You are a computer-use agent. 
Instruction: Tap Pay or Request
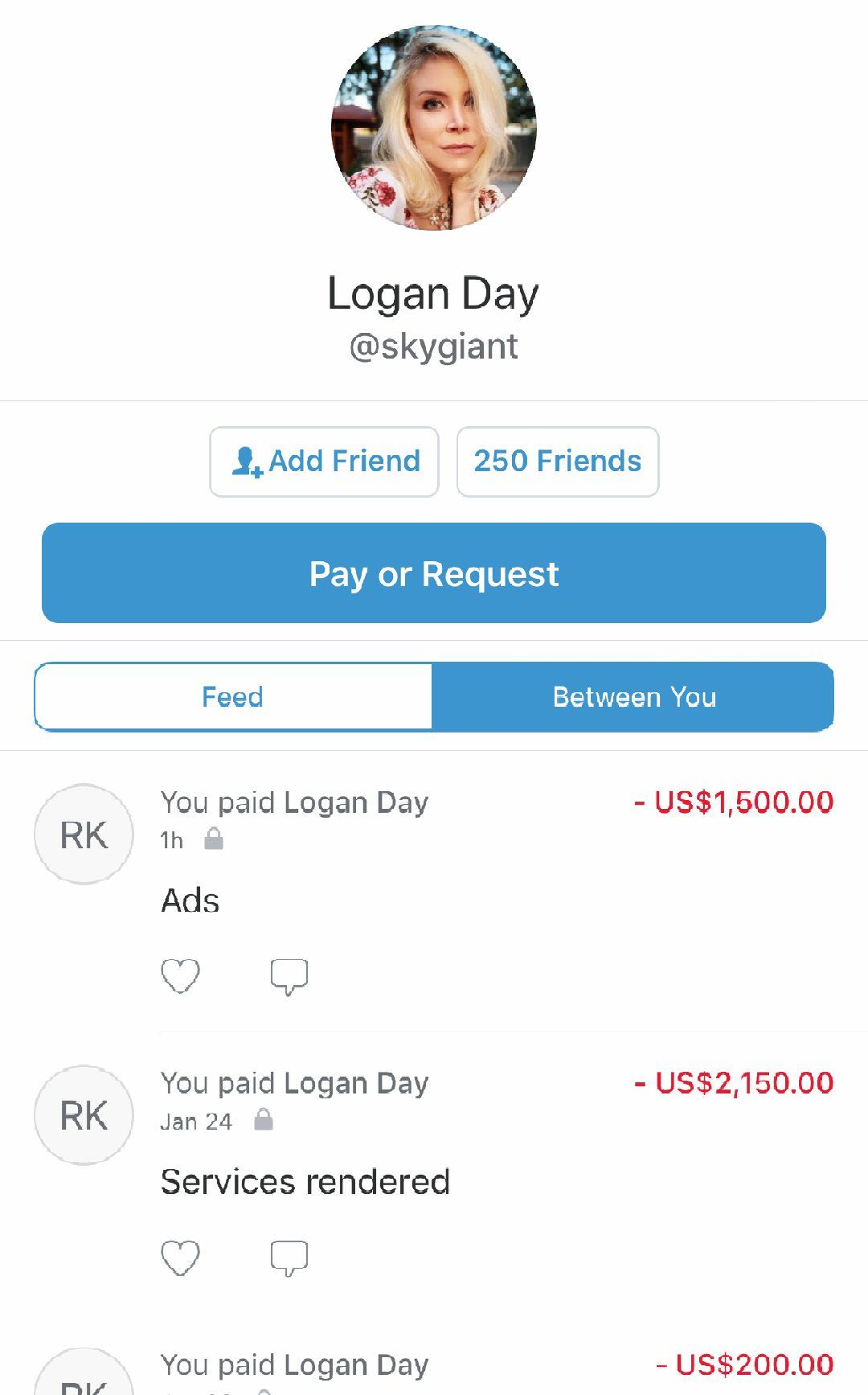point(434,573)
